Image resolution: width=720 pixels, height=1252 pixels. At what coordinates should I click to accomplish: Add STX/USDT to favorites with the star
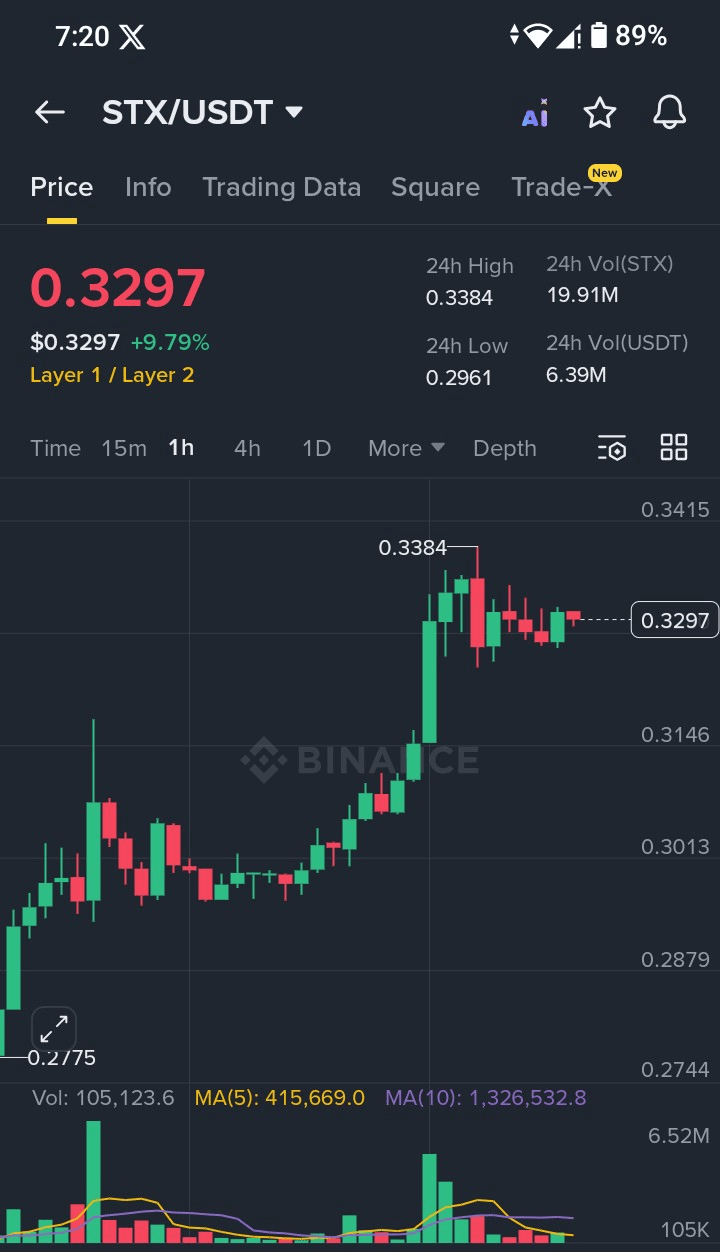(600, 113)
